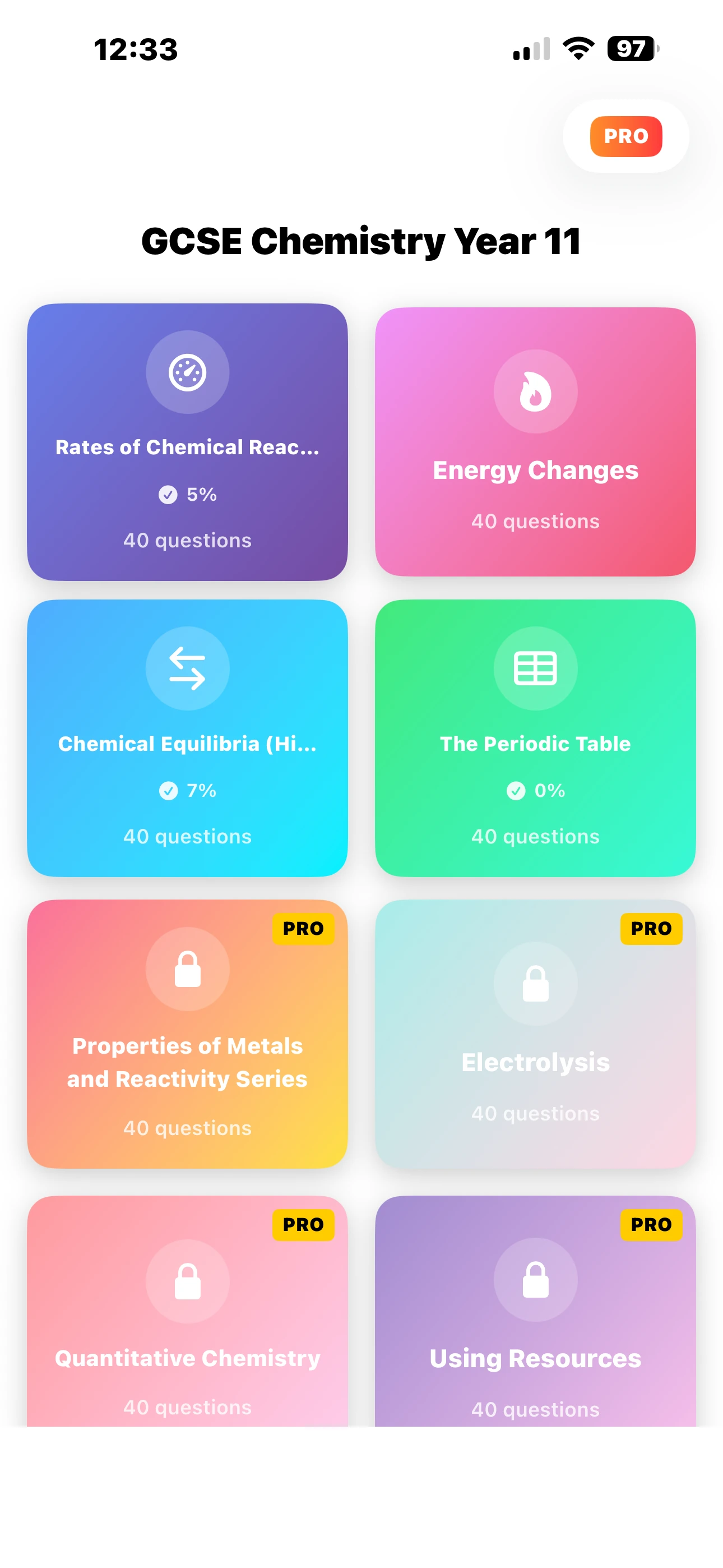Screen dimensions: 723x1568
Task: Select the lock icon on Quantitative Chemistry
Action: (x=187, y=1281)
